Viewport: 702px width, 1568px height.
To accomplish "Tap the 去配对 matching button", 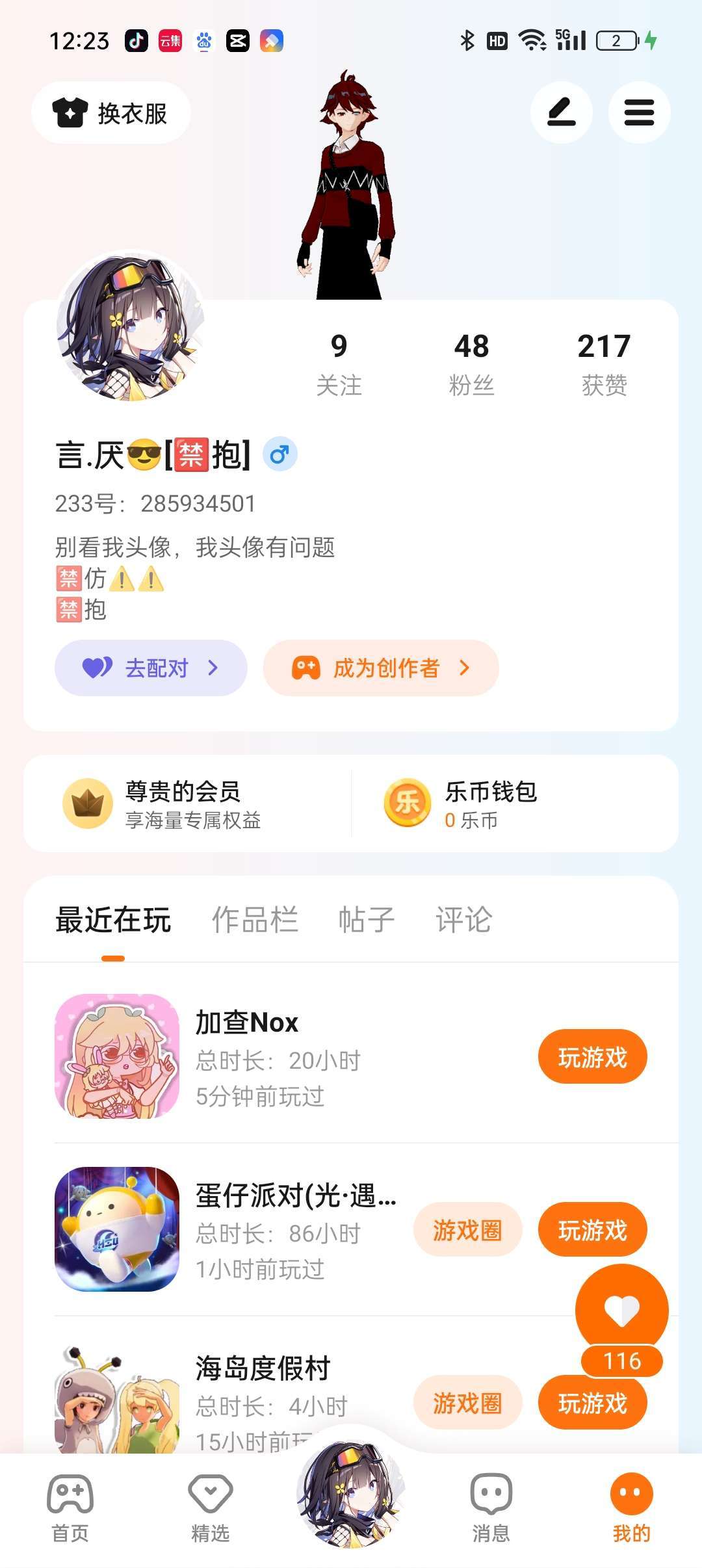I will [151, 668].
